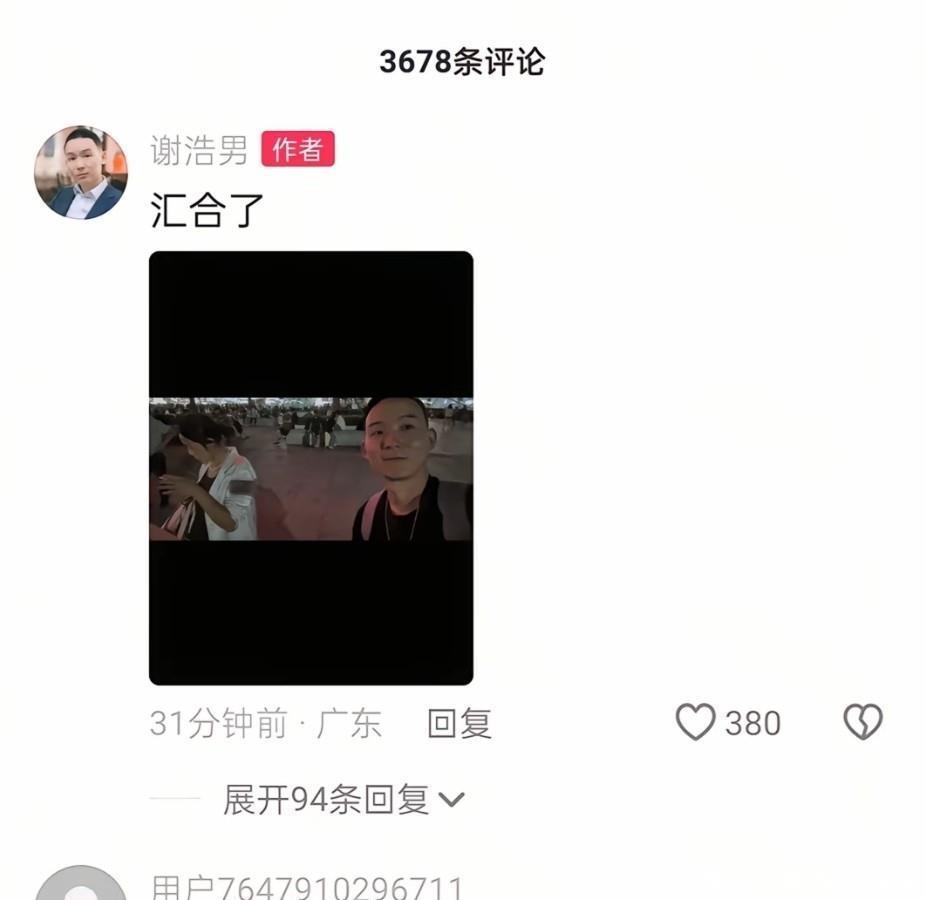Viewport: 926px width, 900px height.
Task: Open 谢浩男 username profile link
Action: coord(199,150)
